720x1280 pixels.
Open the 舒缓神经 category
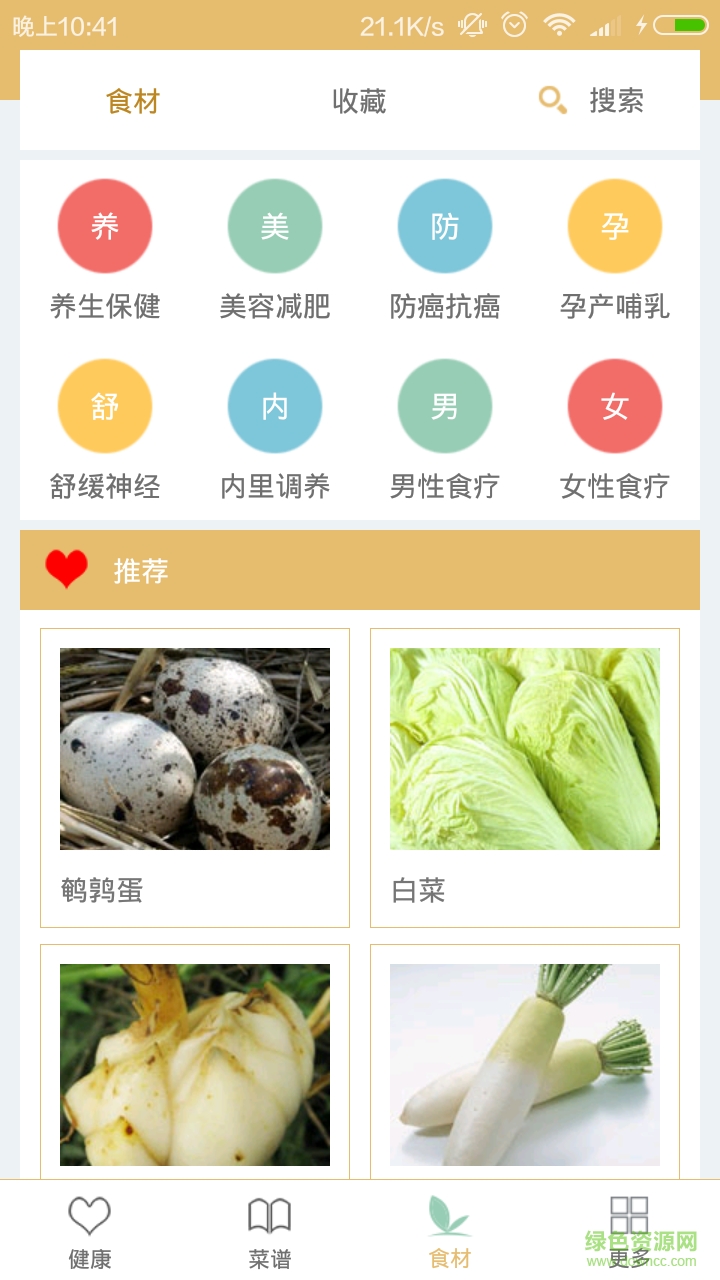(105, 406)
